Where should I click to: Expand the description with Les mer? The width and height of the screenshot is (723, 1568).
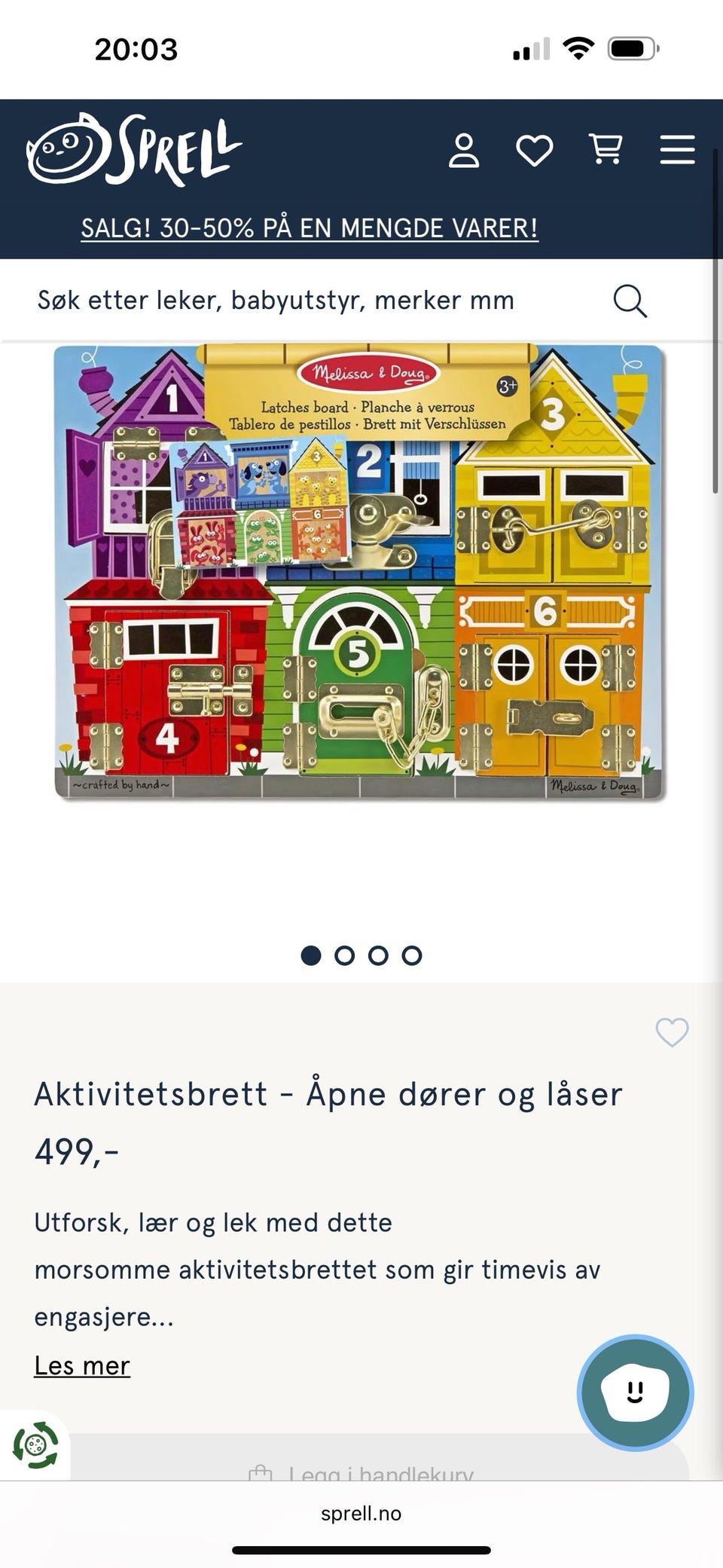[81, 1364]
